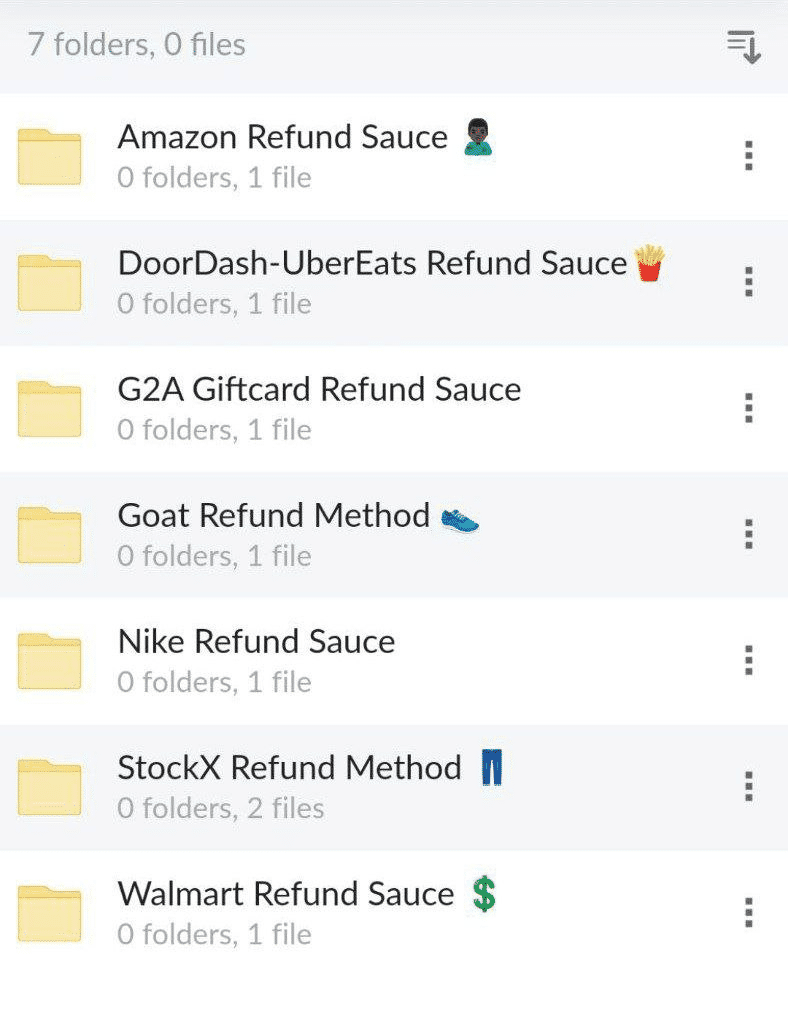Tap three-dot menu for G2A Giftcard folder
Viewport: 788px width, 1029px height.
(748, 408)
